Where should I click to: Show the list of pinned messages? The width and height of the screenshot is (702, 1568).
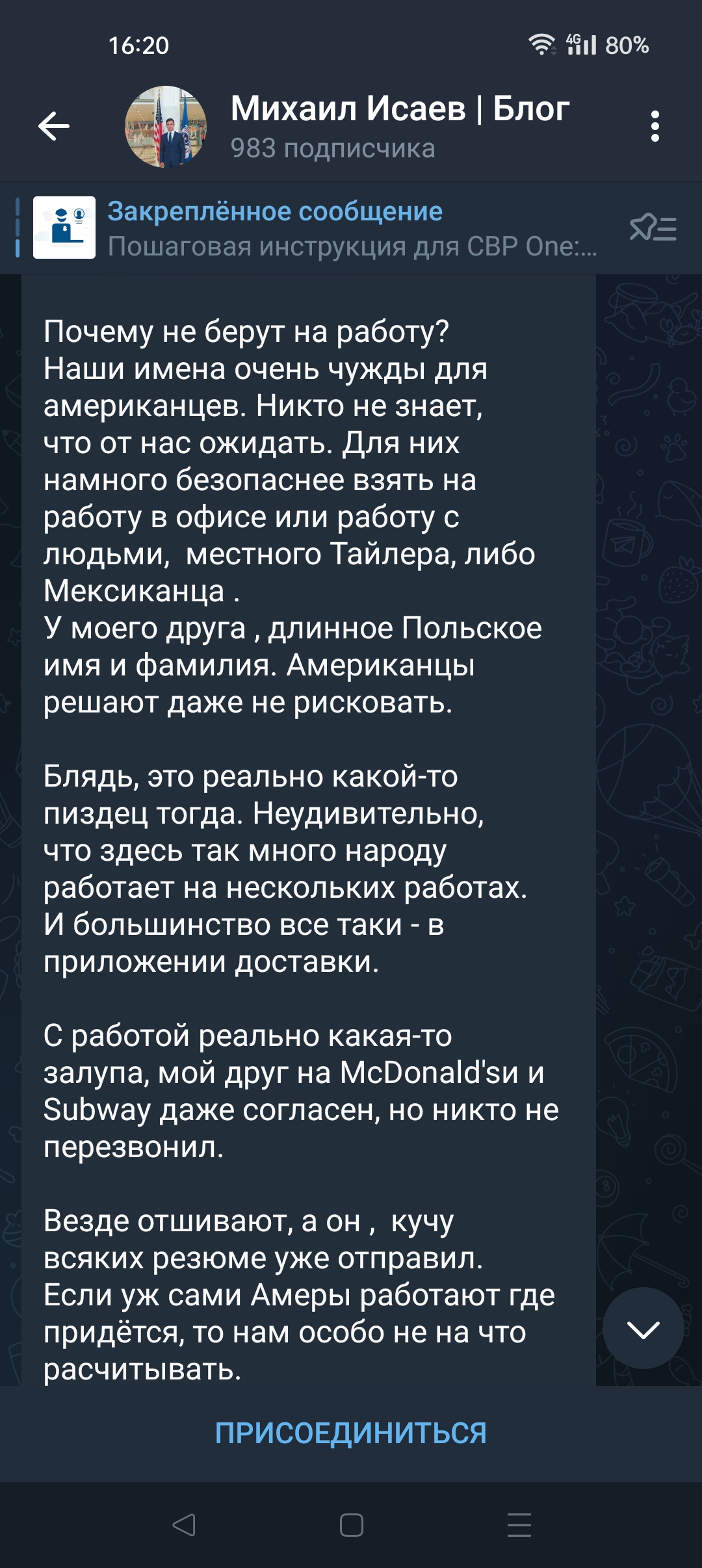pos(653,228)
